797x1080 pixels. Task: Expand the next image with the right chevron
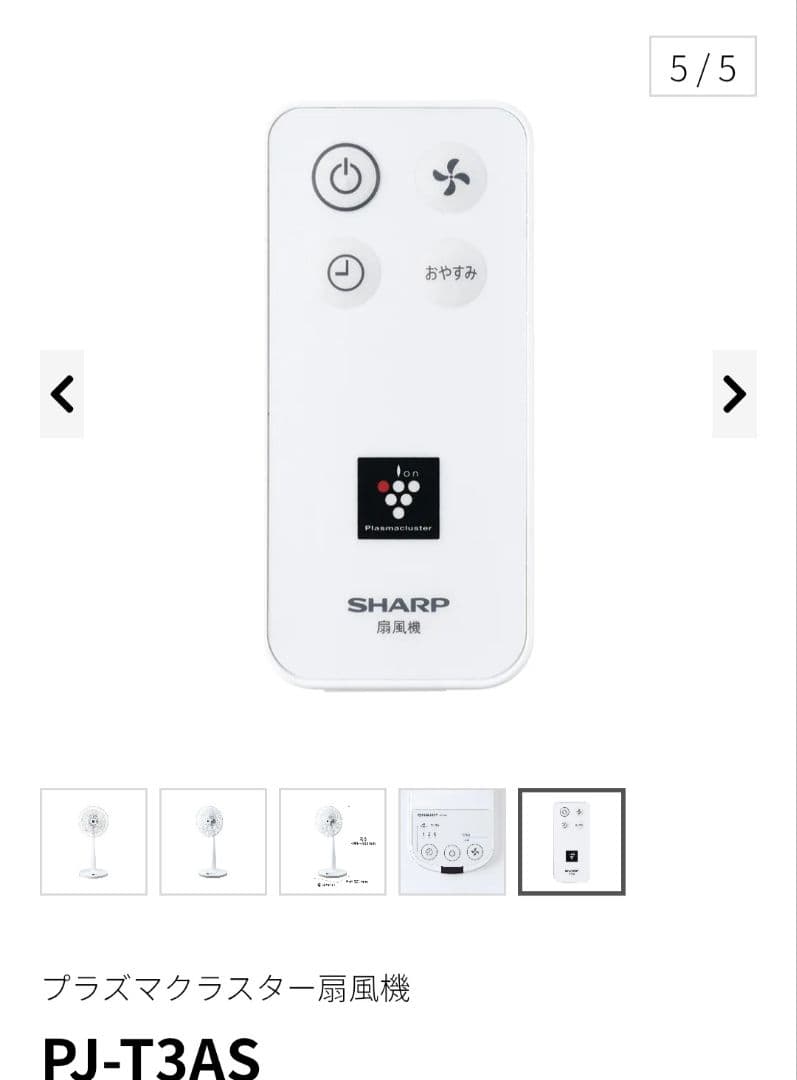734,393
